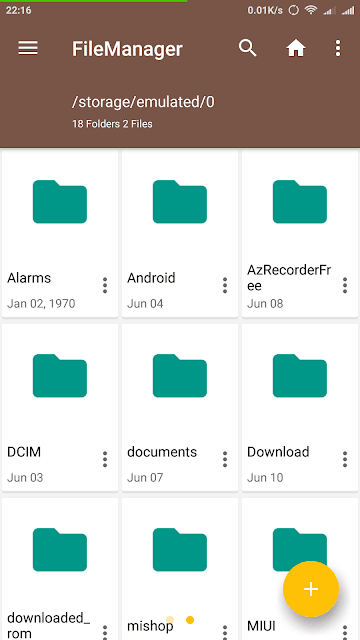Open the AzRecorderFree folder
360x640 pixels.
pyautogui.click(x=300, y=234)
